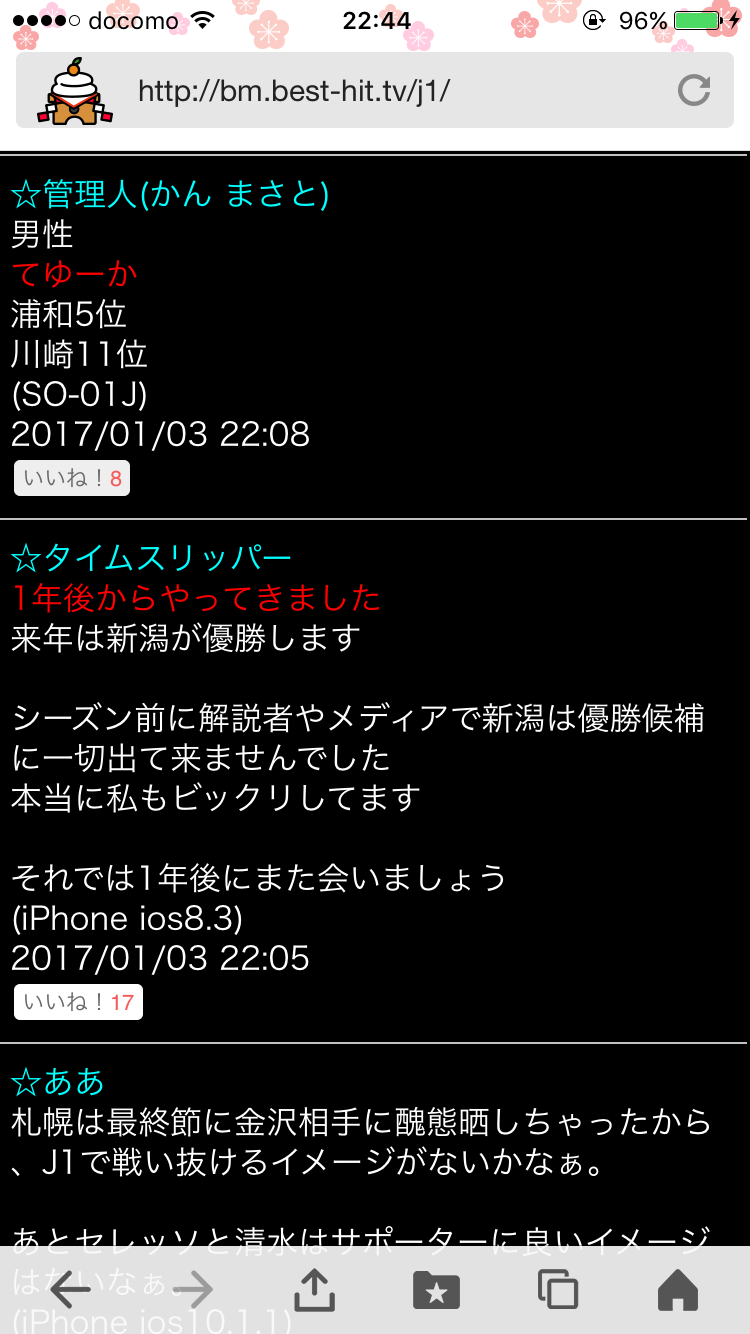Image resolution: width=750 pixels, height=1334 pixels.
Task: Like the post by 管理人(かん まさと)
Action: point(72,479)
